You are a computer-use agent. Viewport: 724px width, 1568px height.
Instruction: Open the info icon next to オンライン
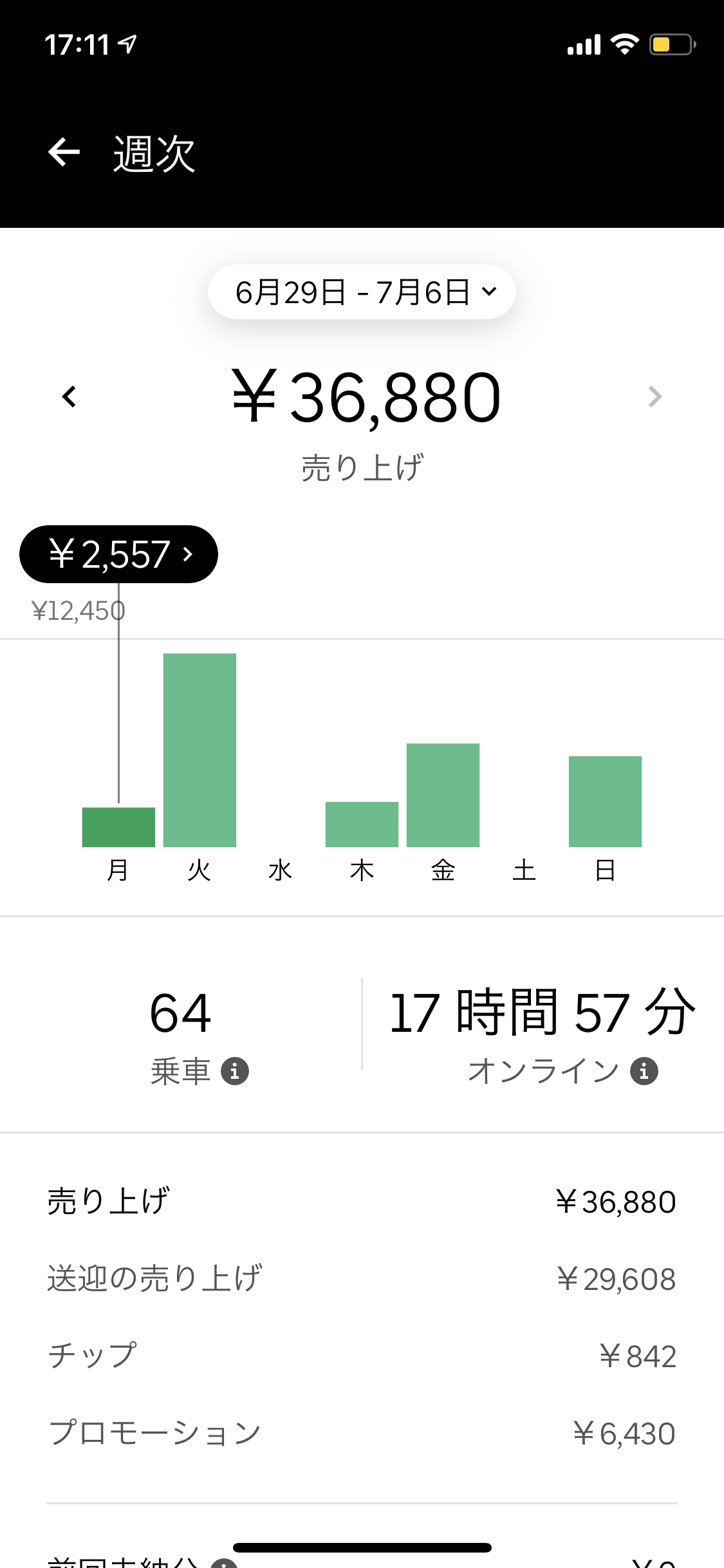(644, 1071)
